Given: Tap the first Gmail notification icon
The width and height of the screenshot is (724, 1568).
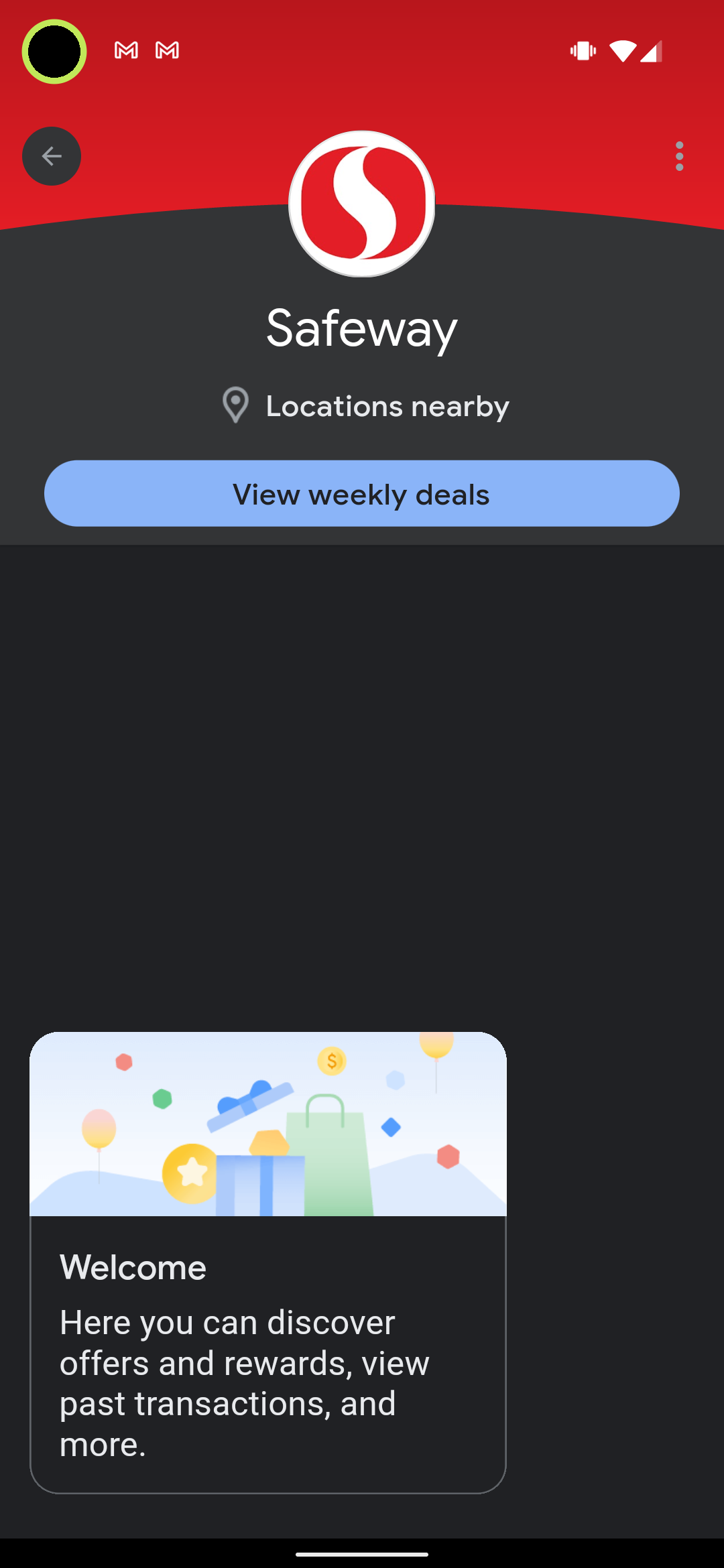Looking at the screenshot, I should pyautogui.click(x=127, y=50).
